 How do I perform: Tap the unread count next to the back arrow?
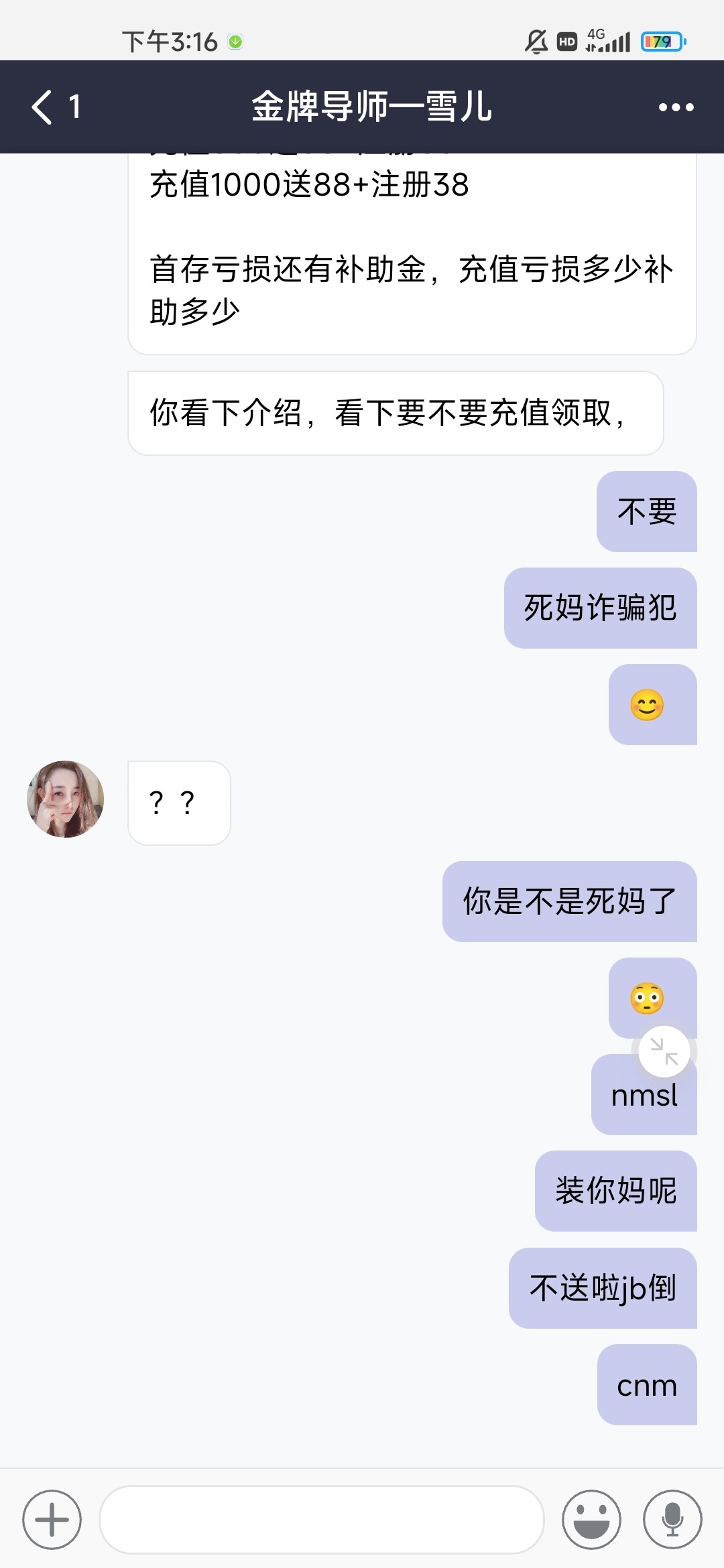pos(76,107)
